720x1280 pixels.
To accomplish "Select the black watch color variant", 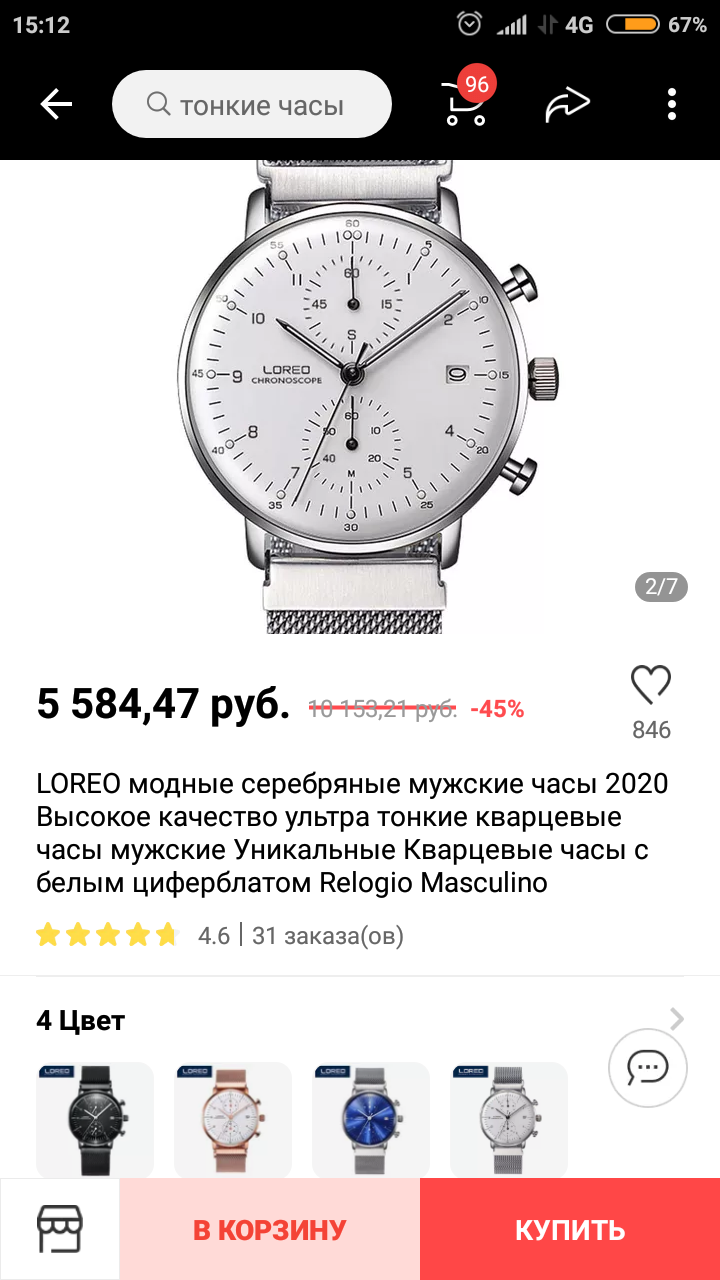I will point(95,1118).
